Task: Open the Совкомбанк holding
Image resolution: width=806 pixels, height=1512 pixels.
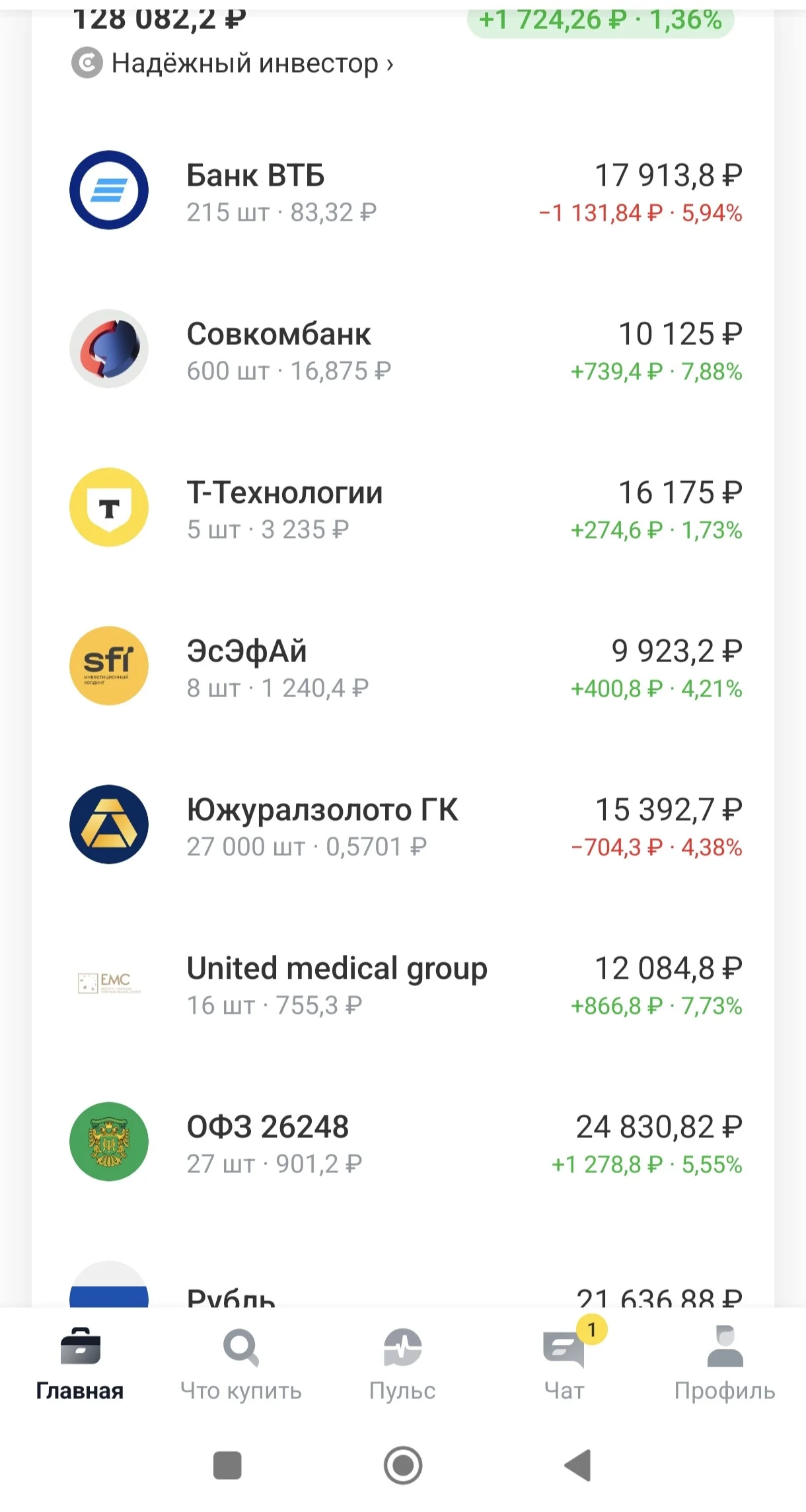Action: click(x=403, y=349)
